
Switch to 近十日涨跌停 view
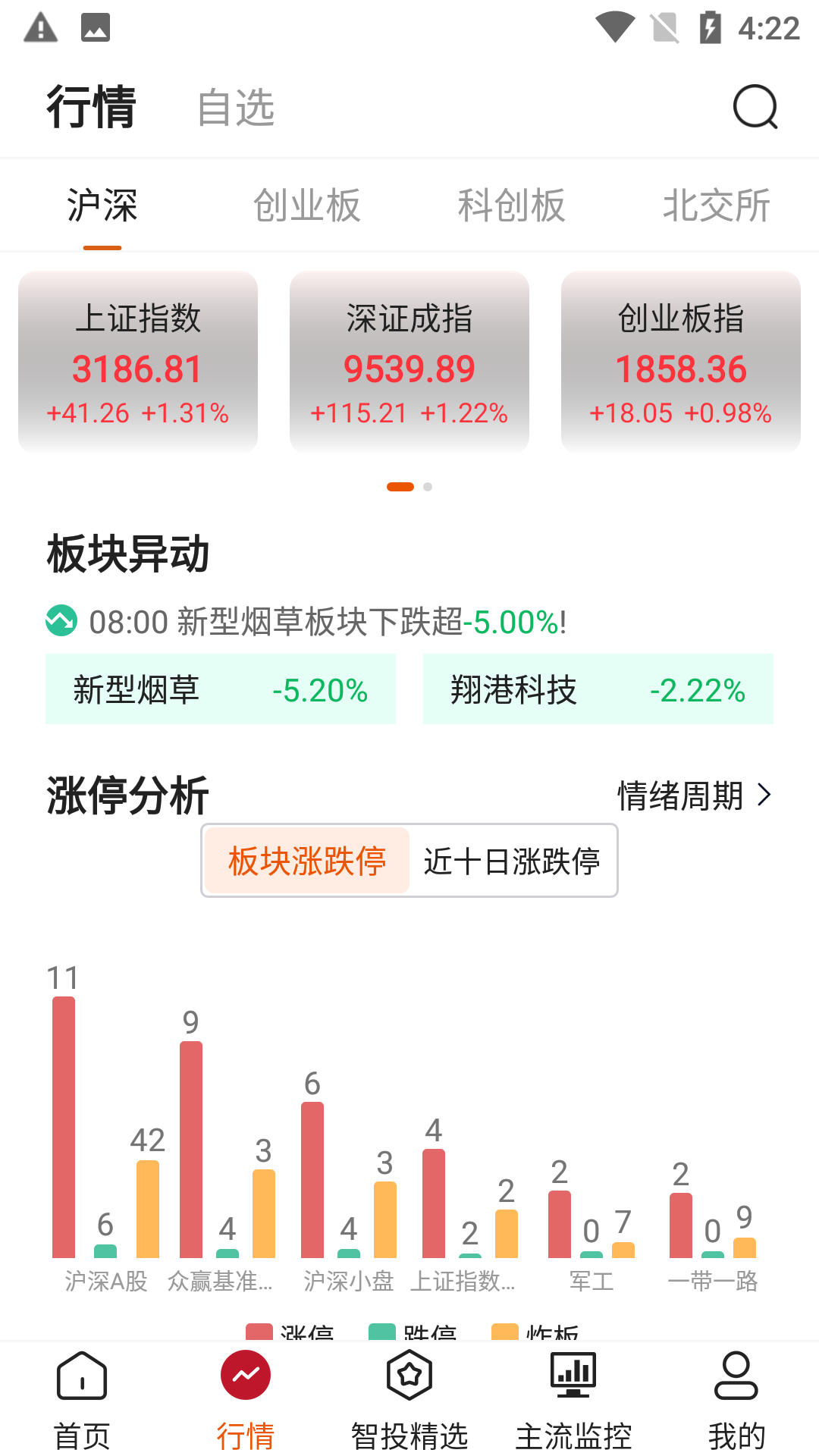[x=512, y=860]
